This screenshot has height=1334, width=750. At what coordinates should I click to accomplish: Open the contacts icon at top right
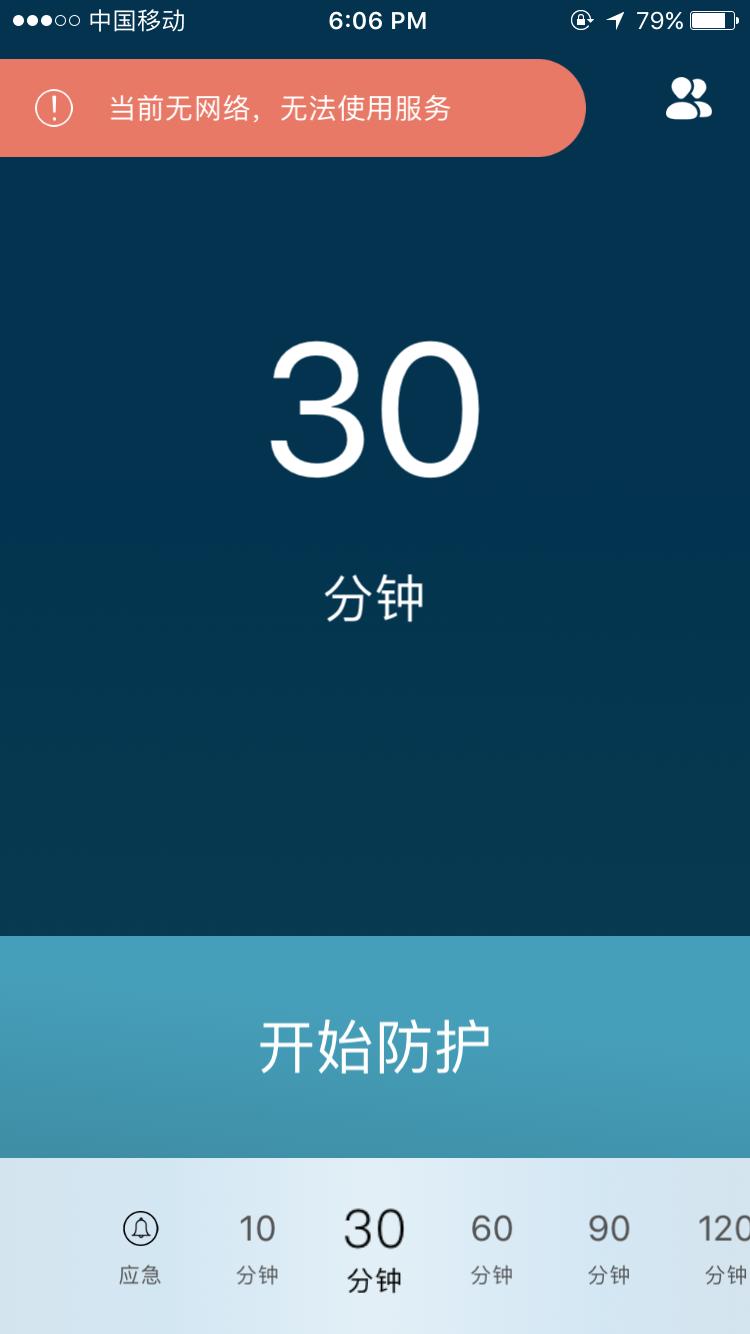[690, 100]
